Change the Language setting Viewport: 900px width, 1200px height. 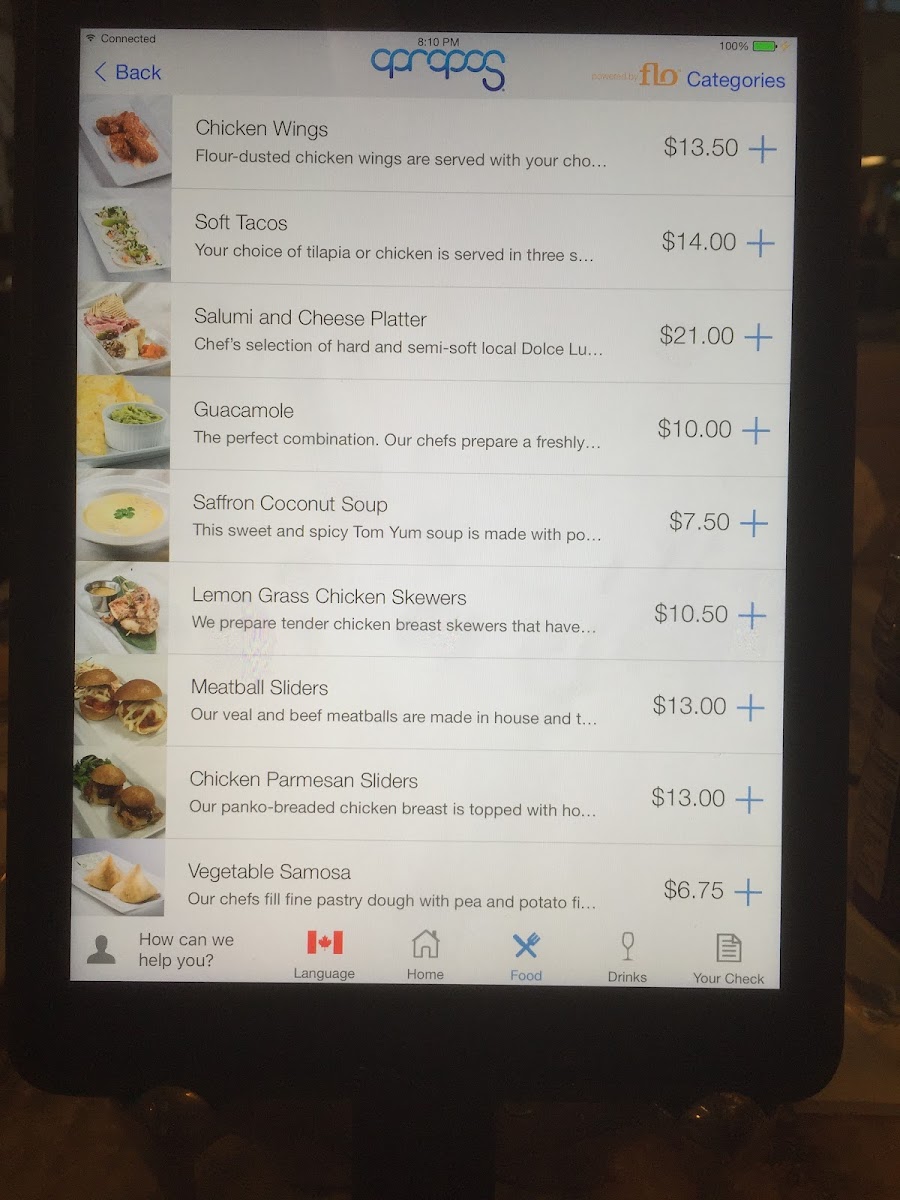tap(324, 954)
